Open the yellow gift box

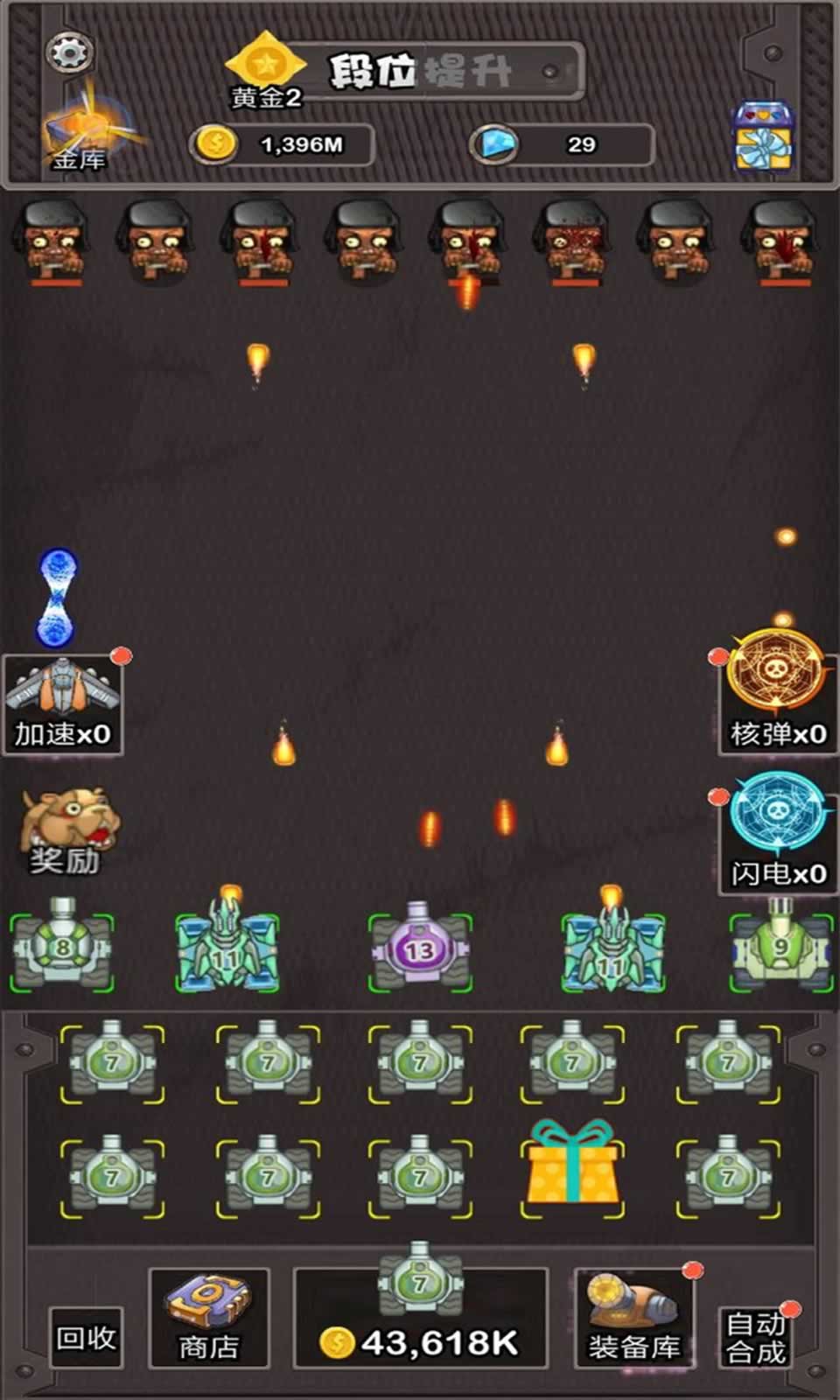coord(572,1165)
